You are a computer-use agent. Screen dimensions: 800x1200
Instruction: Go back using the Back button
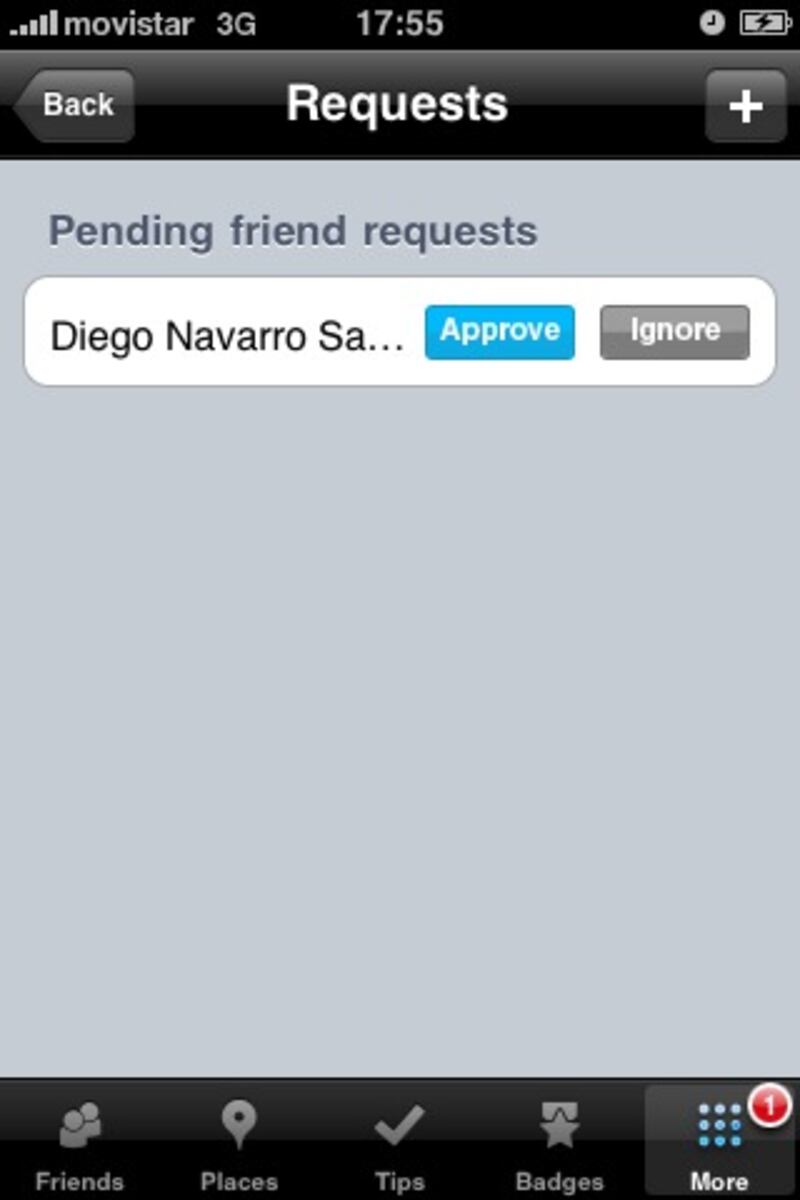click(x=76, y=105)
